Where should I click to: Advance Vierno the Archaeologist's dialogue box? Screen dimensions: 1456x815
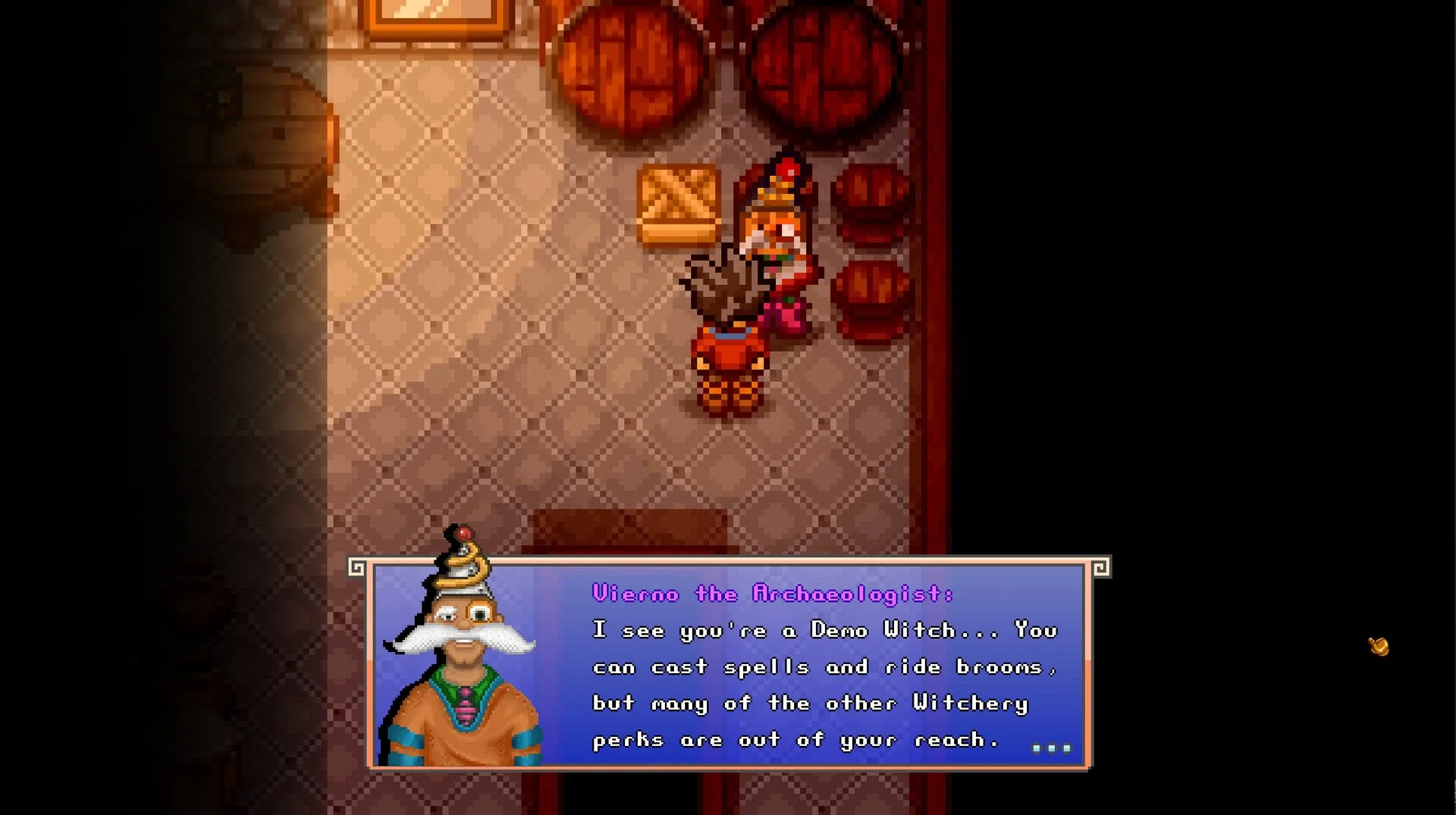click(1051, 748)
